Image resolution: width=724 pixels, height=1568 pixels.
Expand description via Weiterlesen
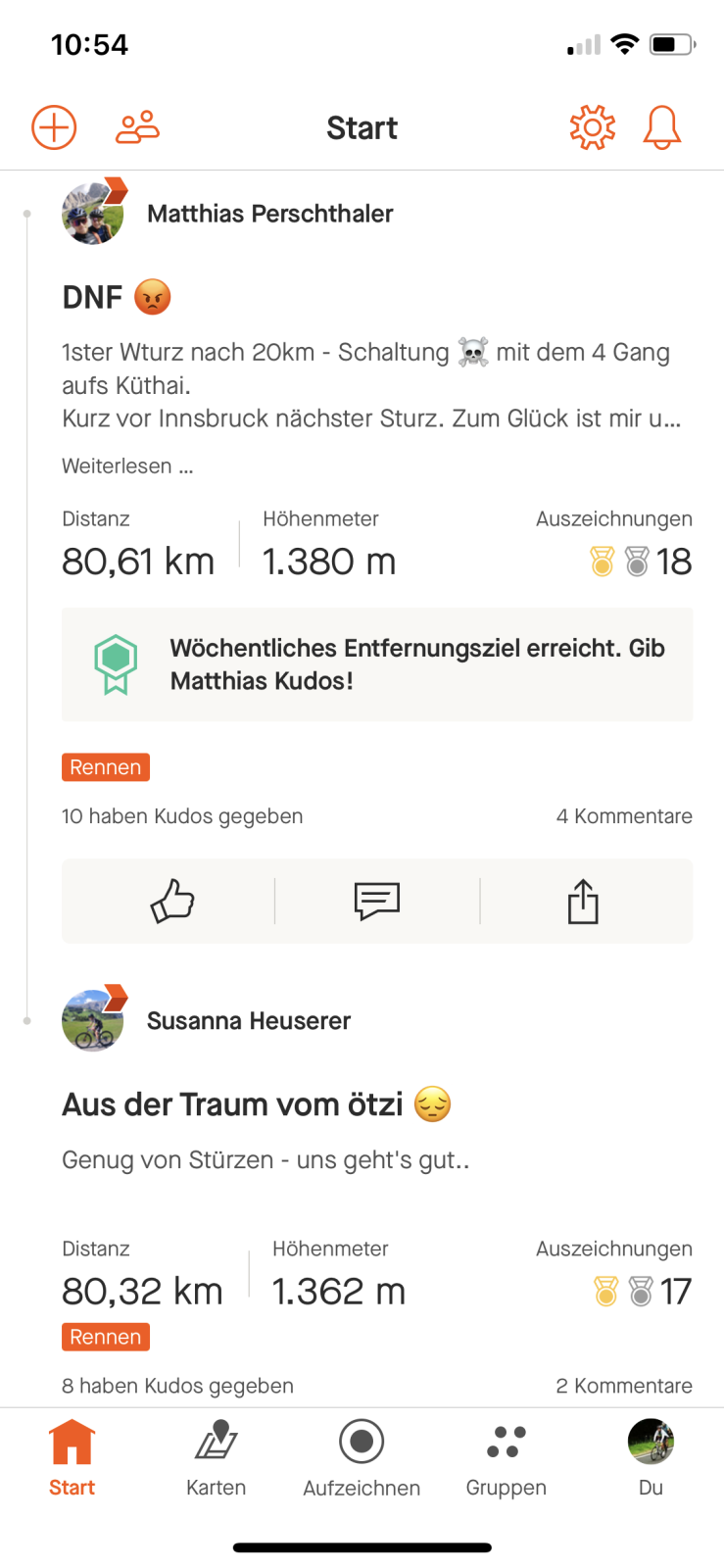point(127,466)
